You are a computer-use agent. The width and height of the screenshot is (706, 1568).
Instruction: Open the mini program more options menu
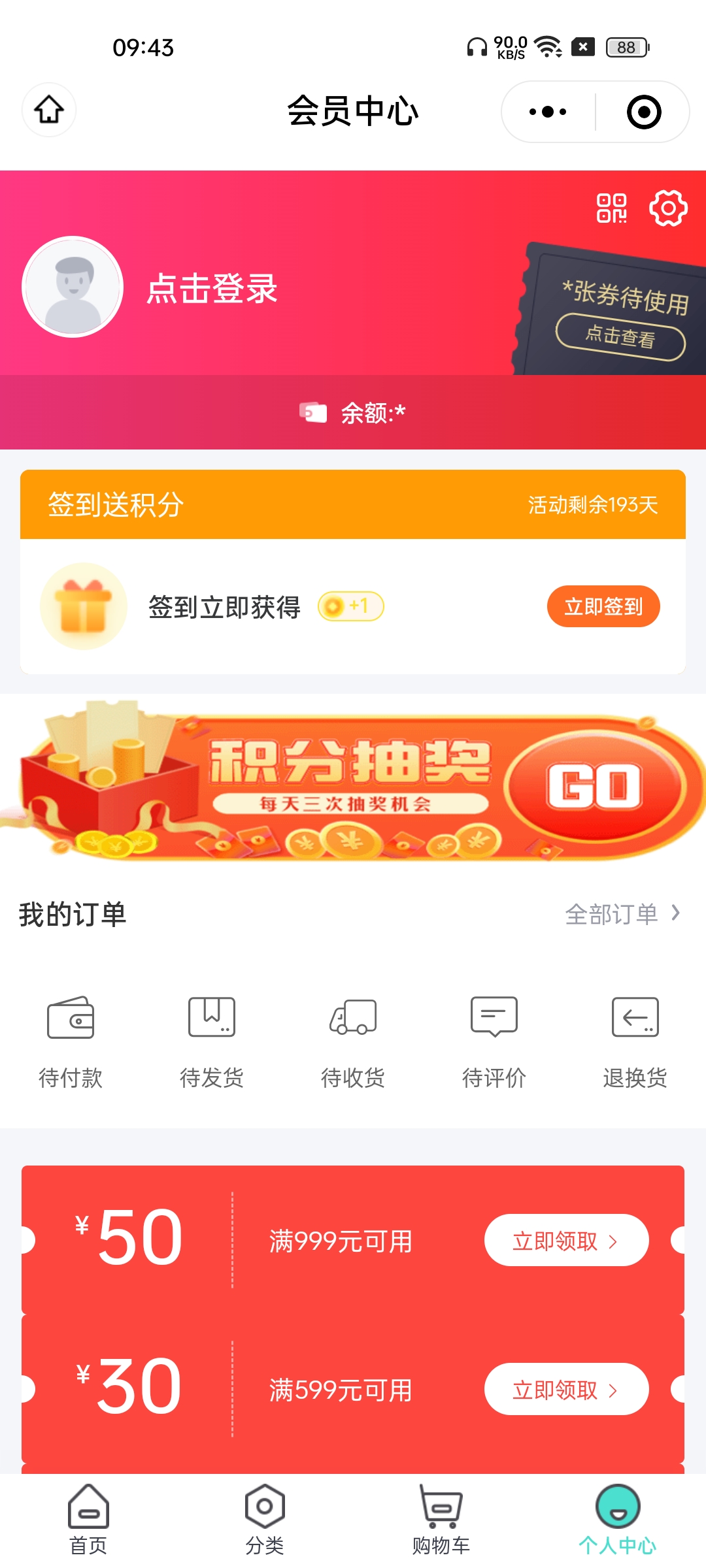[x=548, y=112]
